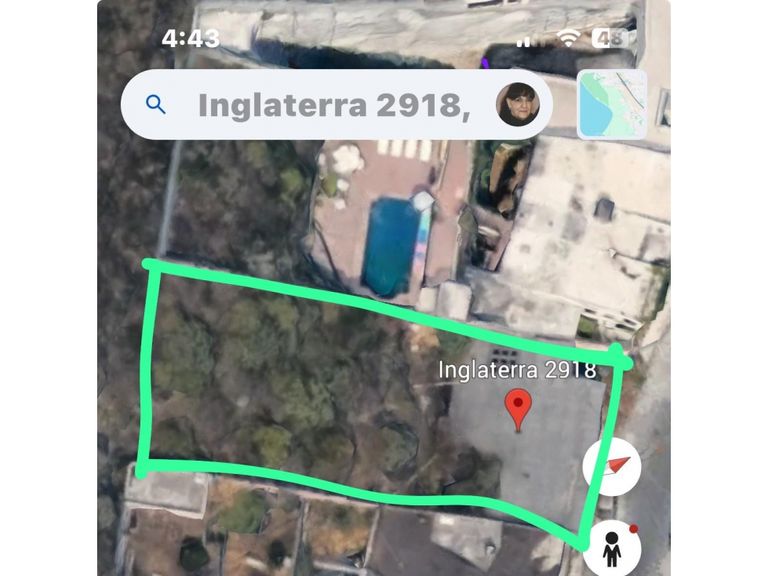The width and height of the screenshot is (768, 576).
Task: Tap the compass button
Action: coord(612,466)
